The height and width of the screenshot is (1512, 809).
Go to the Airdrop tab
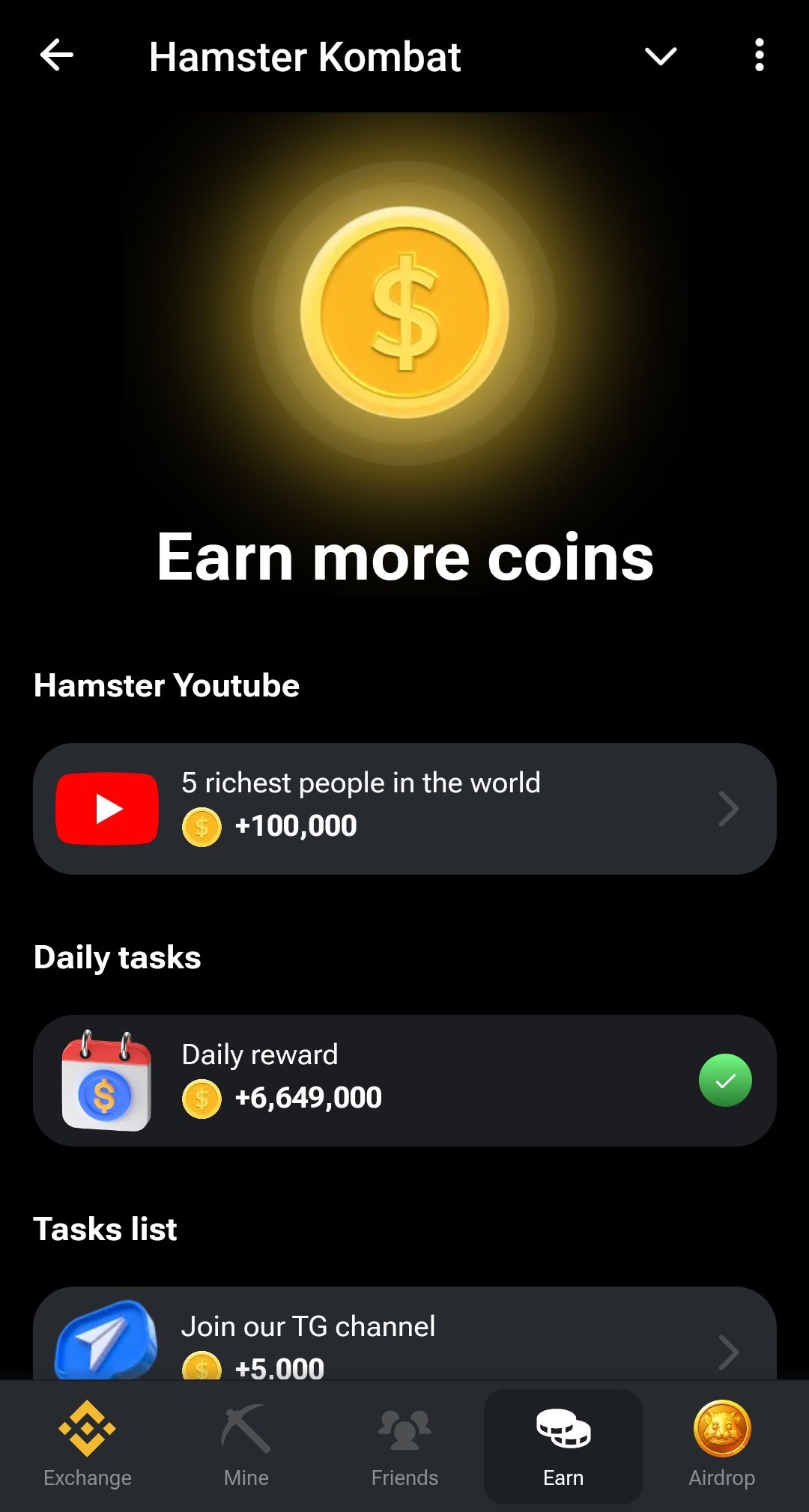coord(721,1445)
